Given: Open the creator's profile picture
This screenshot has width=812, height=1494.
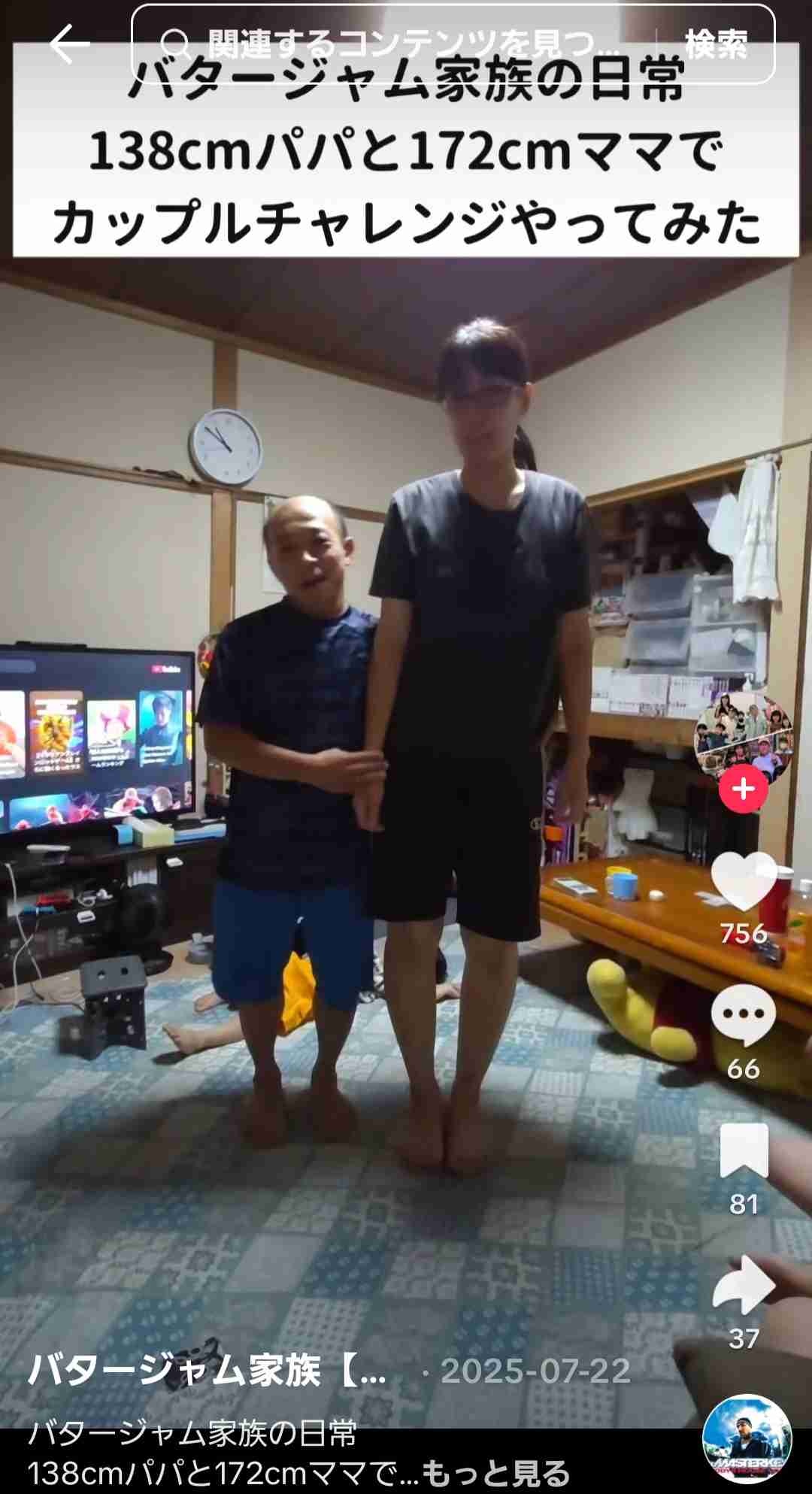Looking at the screenshot, I should (x=743, y=738).
